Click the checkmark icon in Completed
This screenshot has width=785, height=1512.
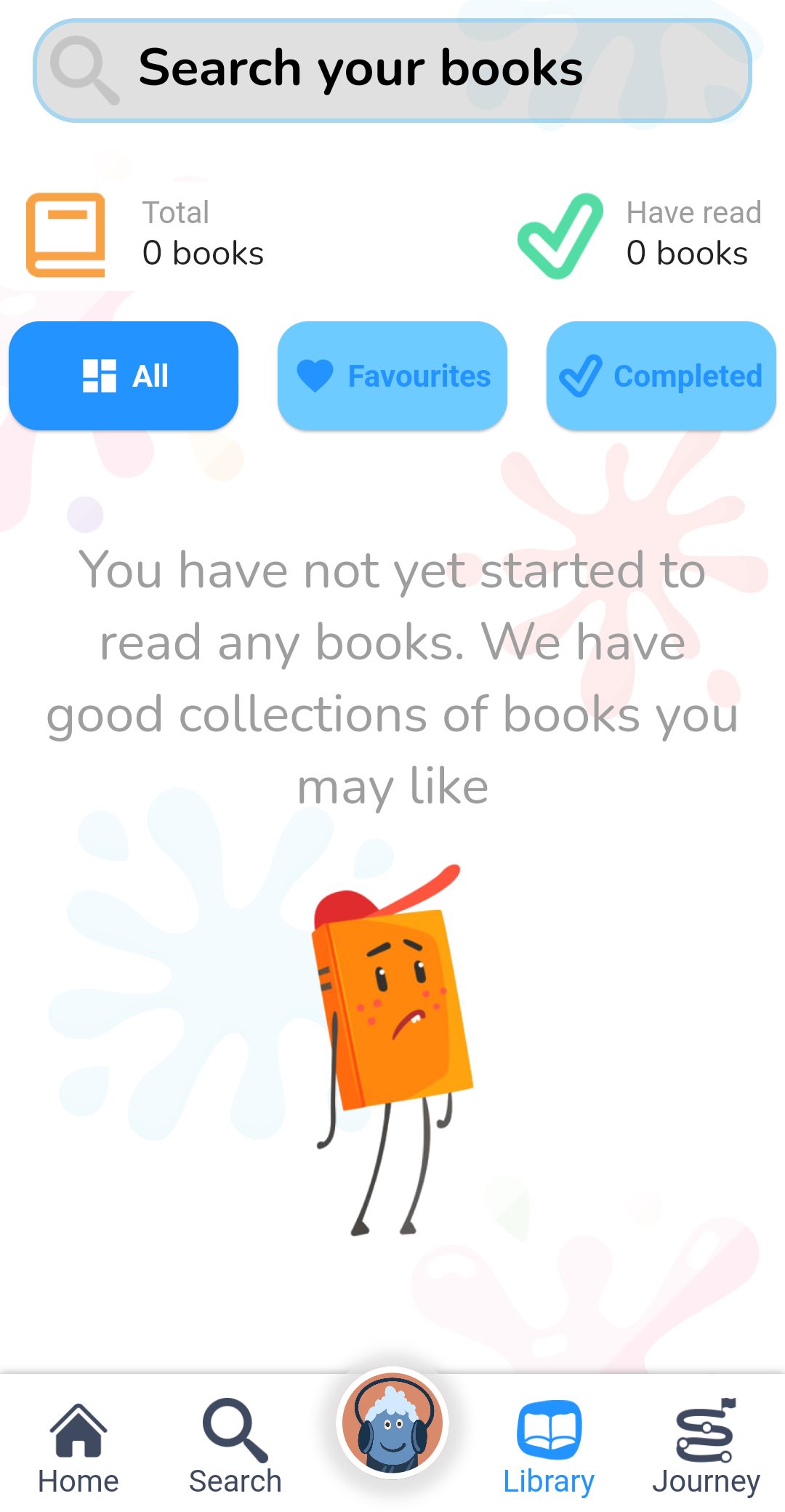(581, 377)
